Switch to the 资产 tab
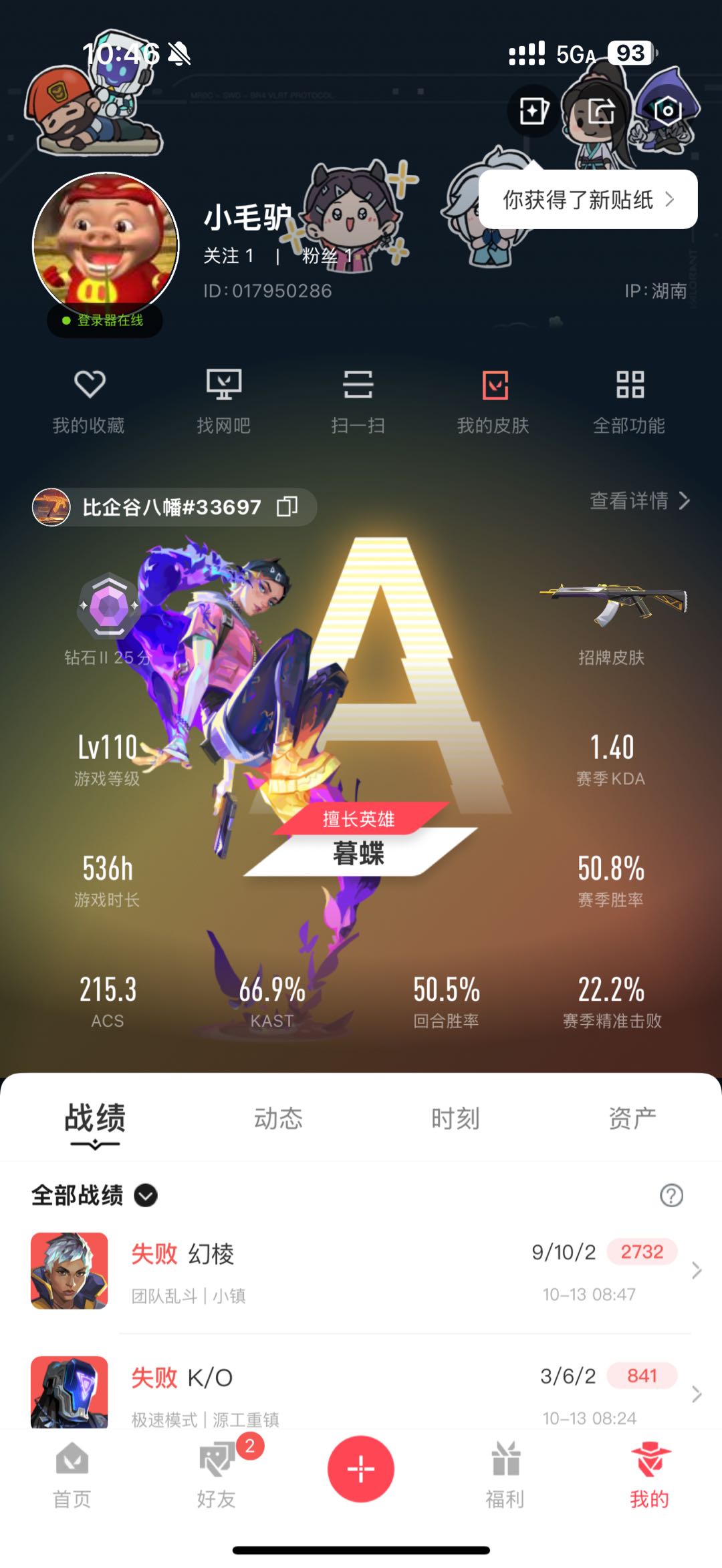 point(632,1118)
